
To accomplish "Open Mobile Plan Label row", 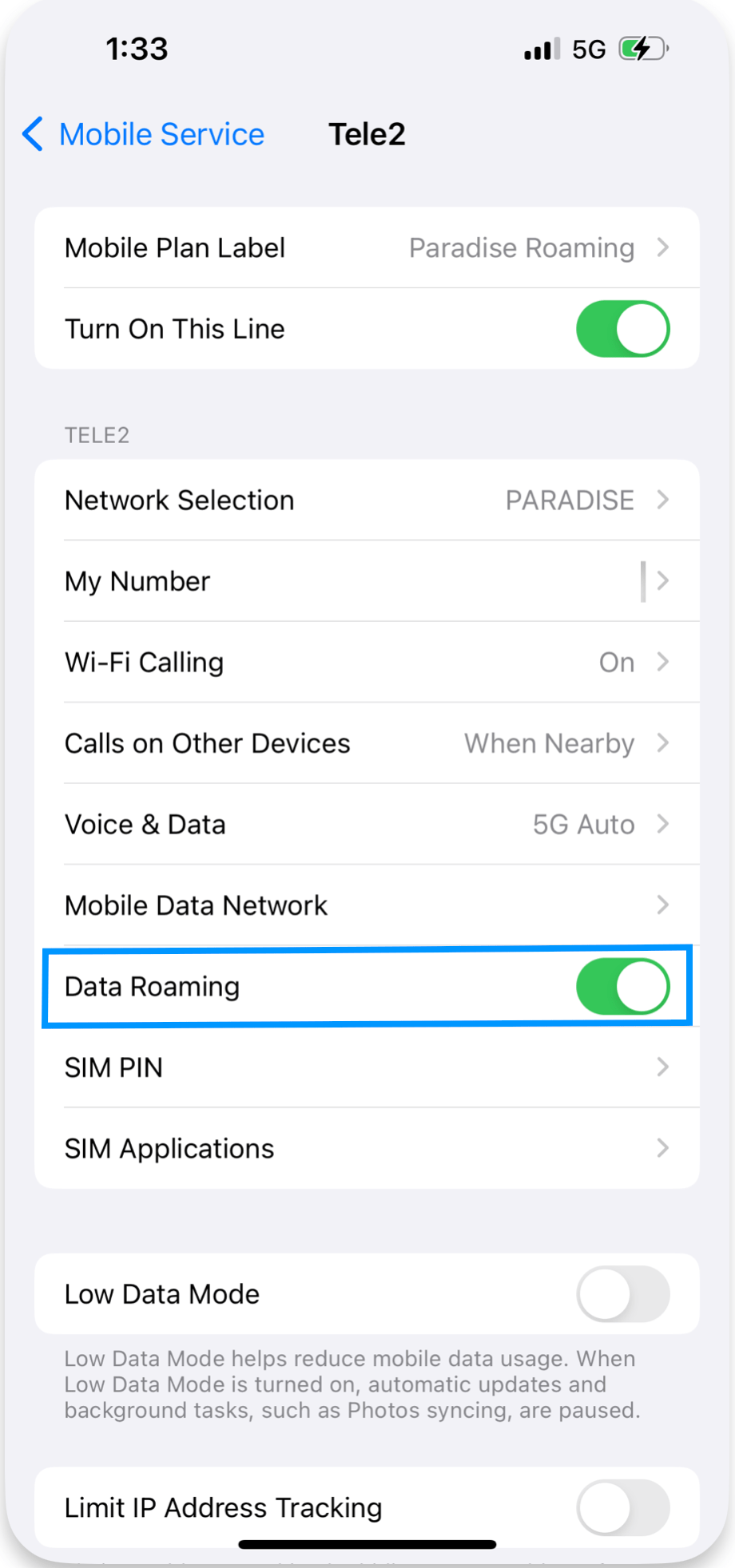I will tap(367, 247).
